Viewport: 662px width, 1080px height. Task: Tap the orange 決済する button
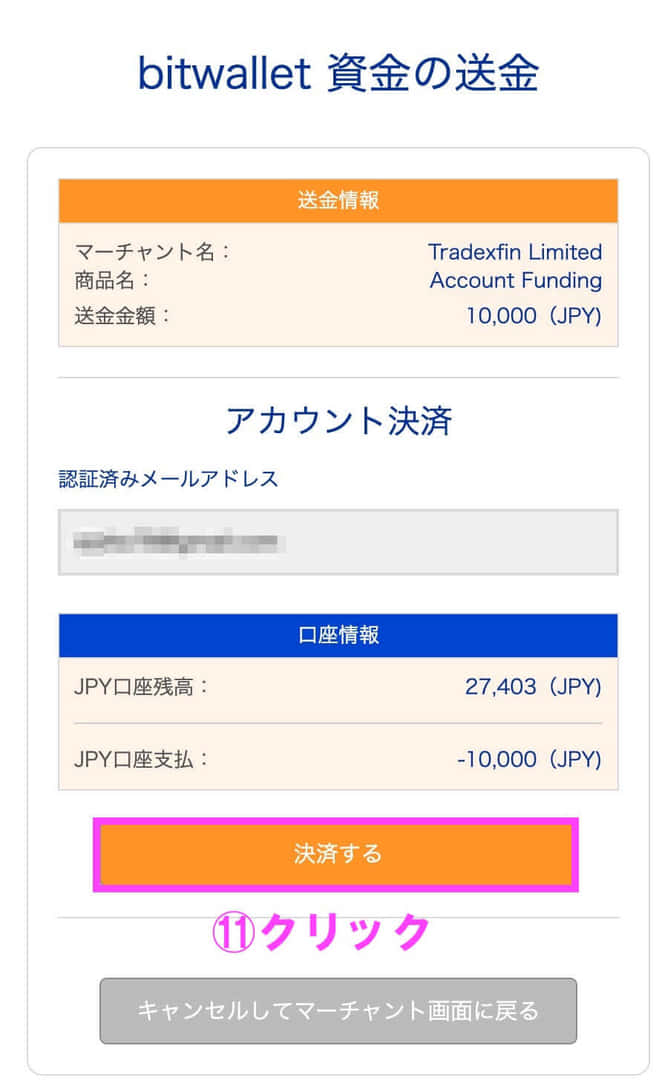click(336, 854)
